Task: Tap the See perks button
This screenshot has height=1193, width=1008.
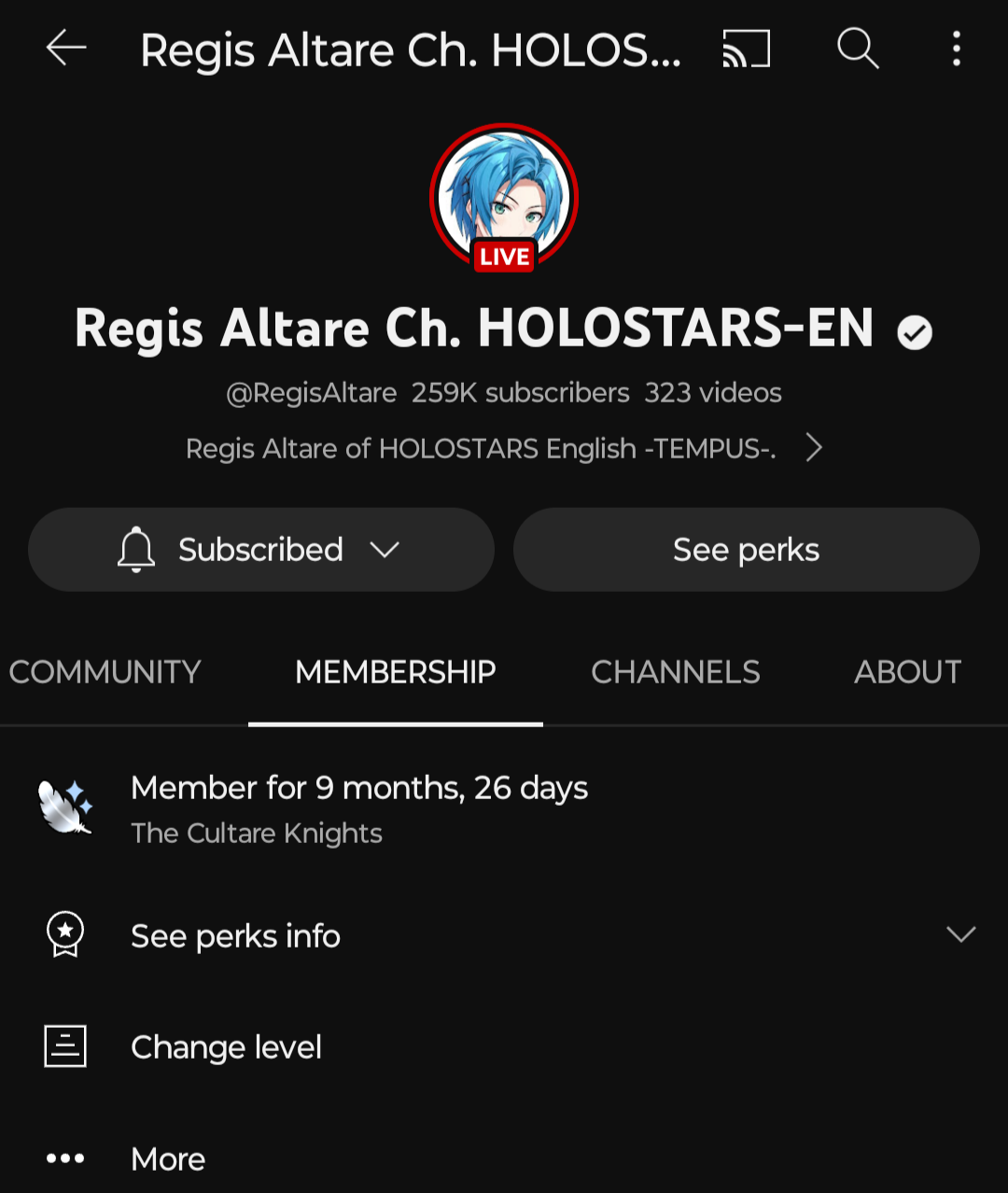Action: [746, 550]
